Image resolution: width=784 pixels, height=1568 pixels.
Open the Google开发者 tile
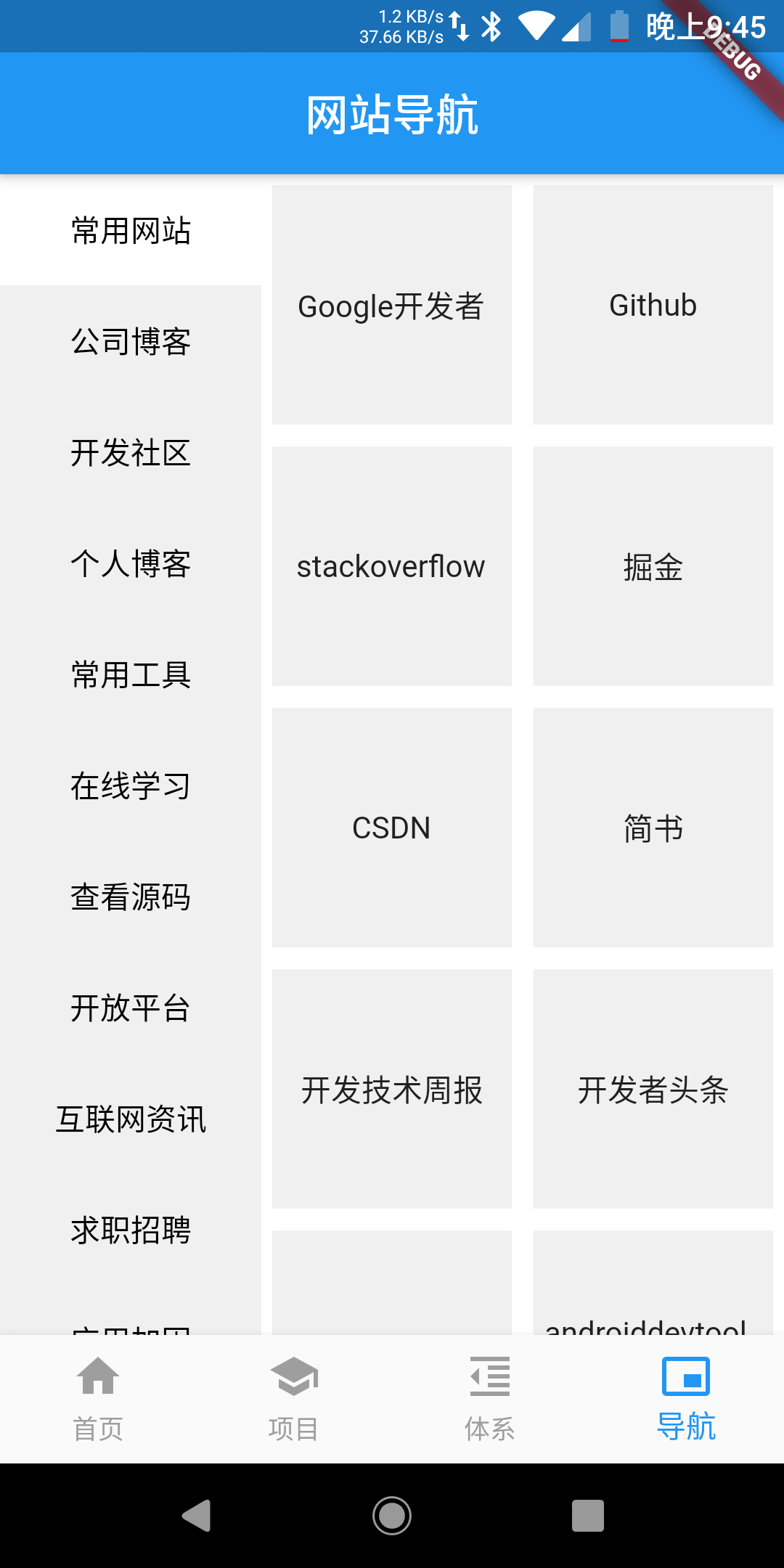pos(392,305)
